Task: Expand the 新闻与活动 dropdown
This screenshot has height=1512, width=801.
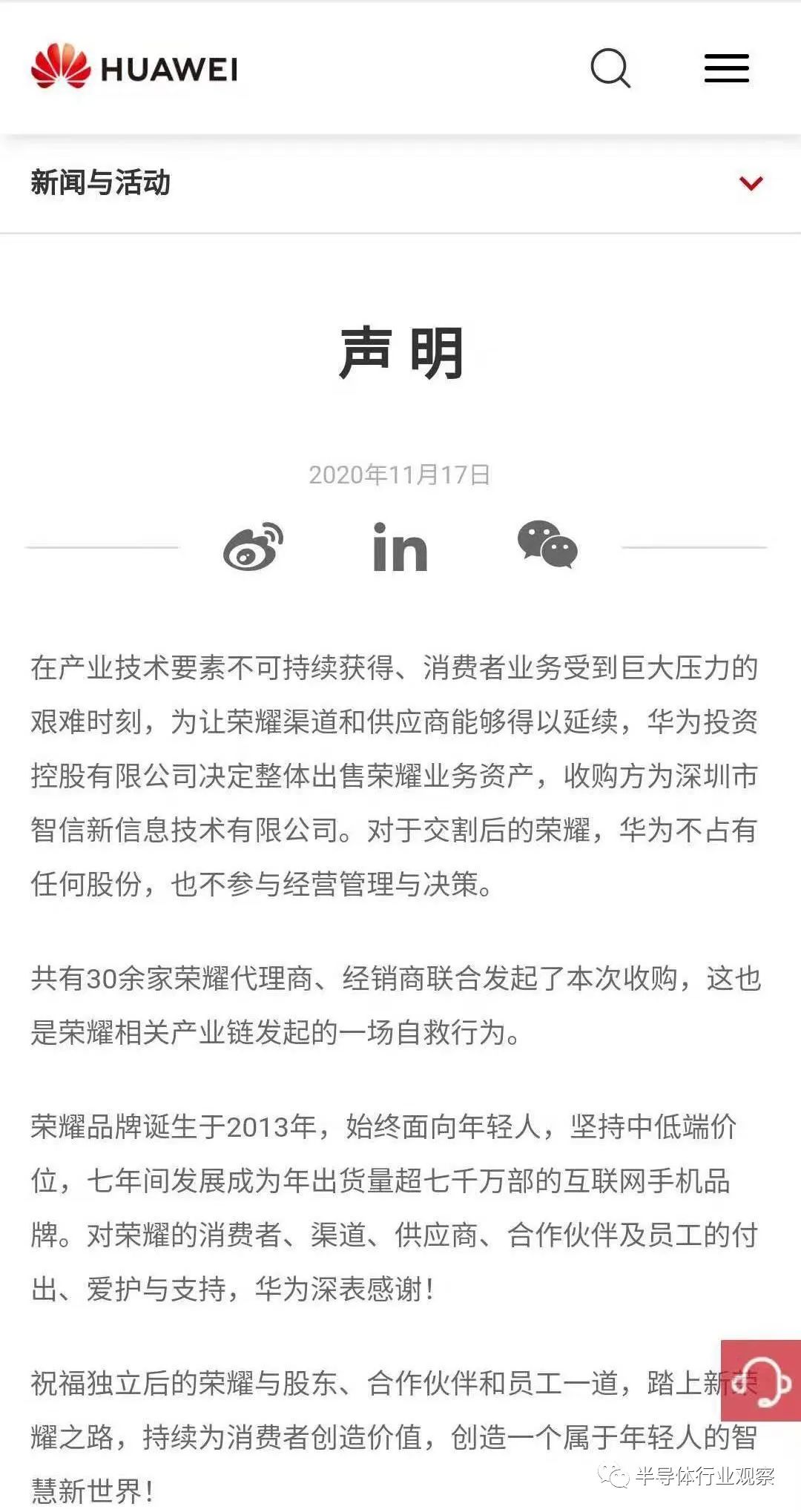Action: click(400, 183)
